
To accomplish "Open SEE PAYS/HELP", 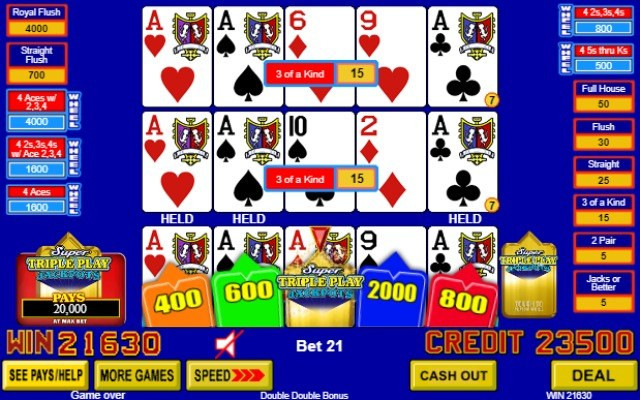I will click(x=46, y=375).
